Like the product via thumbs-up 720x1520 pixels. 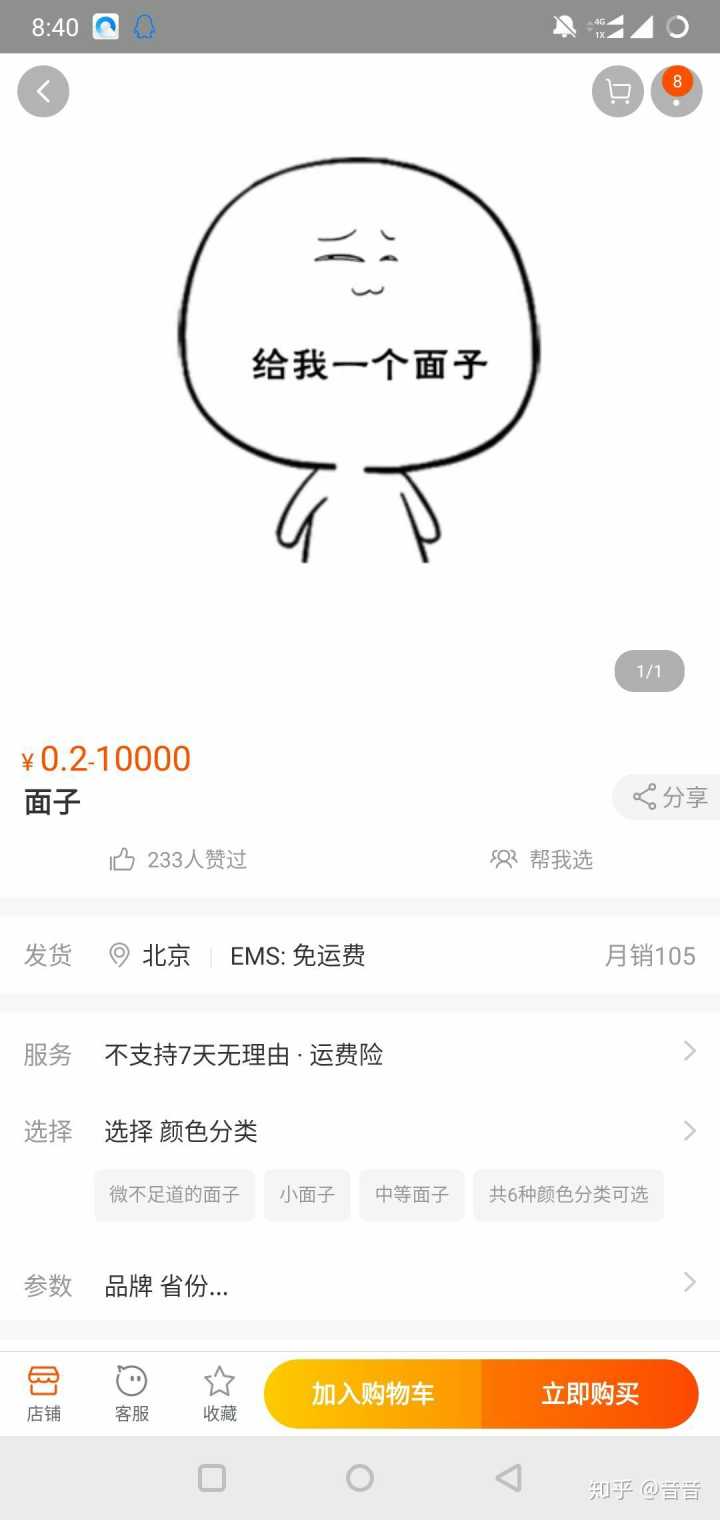123,860
